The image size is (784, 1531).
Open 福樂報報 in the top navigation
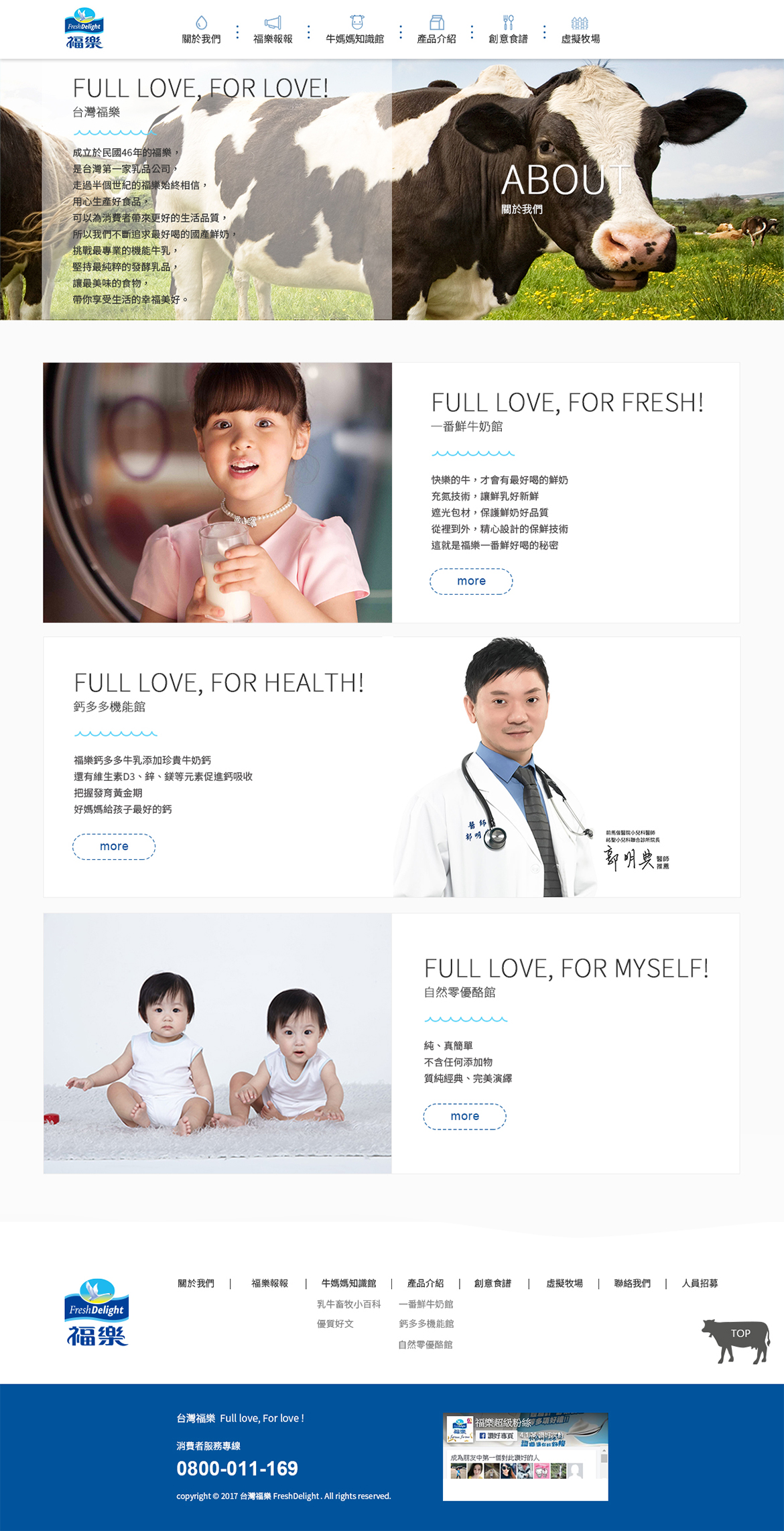click(x=273, y=32)
